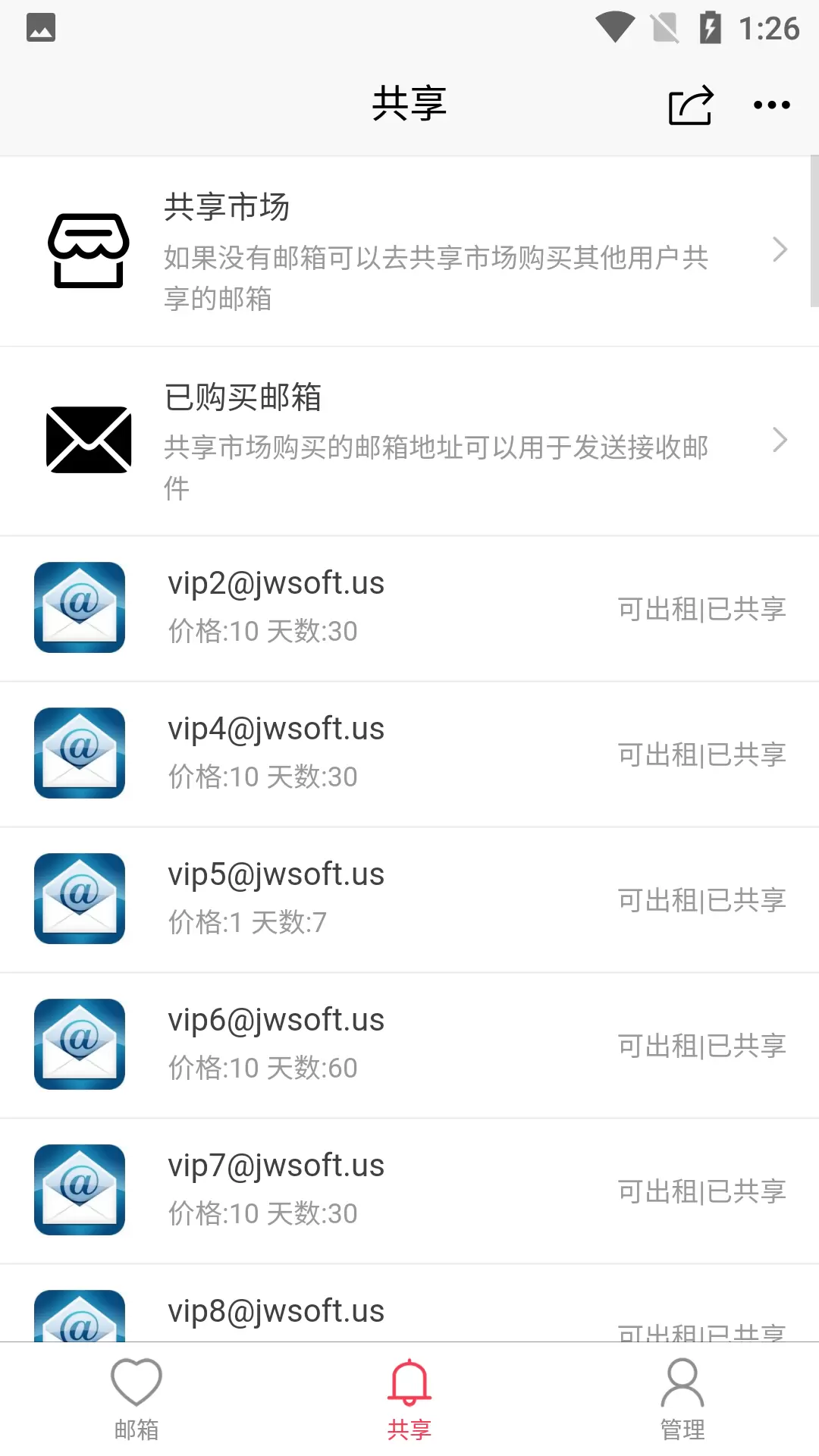Open the vip7@jwsoft.us mailbox entry

coord(409,1191)
